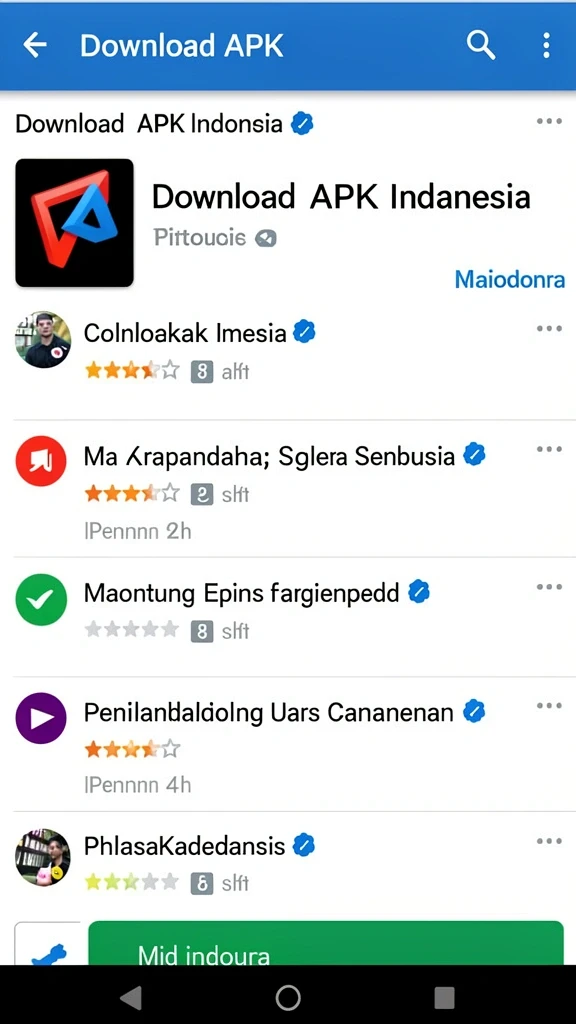
Task: Open options for Maontung Epins fargienpedd
Action: (x=549, y=587)
